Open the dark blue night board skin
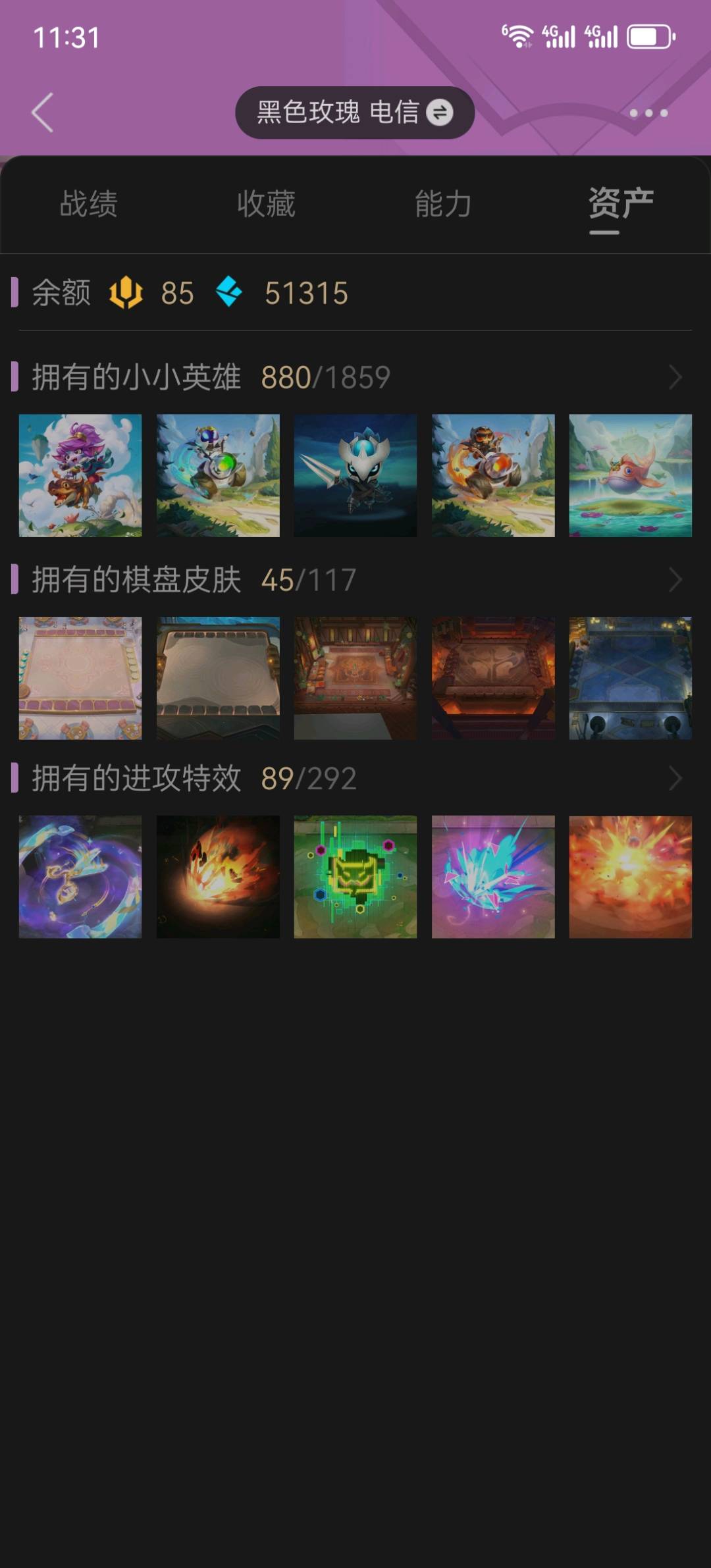Viewport: 711px width, 1568px height. 631,678
